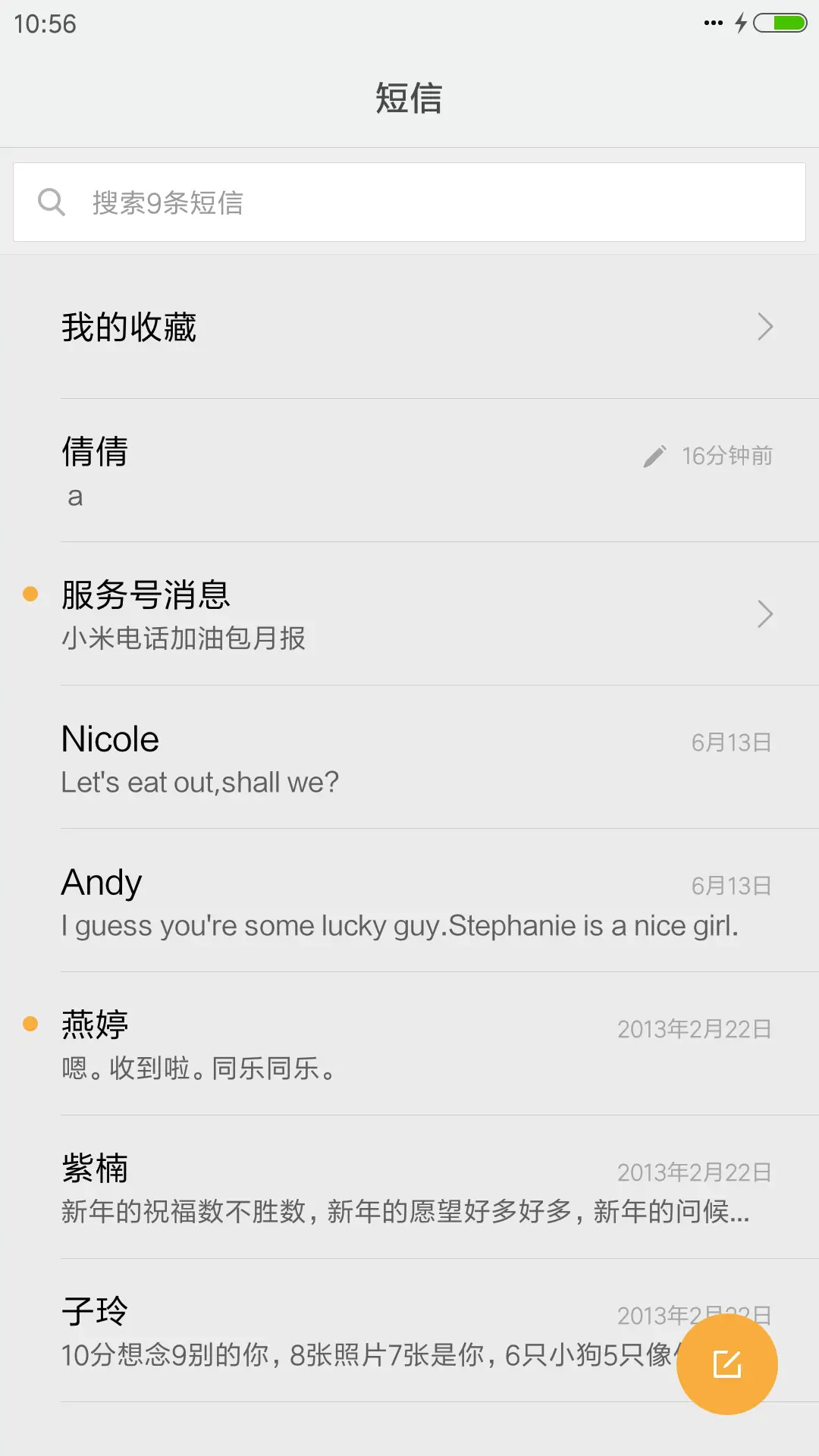The image size is (819, 1456).
Task: Tap the unread dot beside 燕婷
Action: [30, 1024]
